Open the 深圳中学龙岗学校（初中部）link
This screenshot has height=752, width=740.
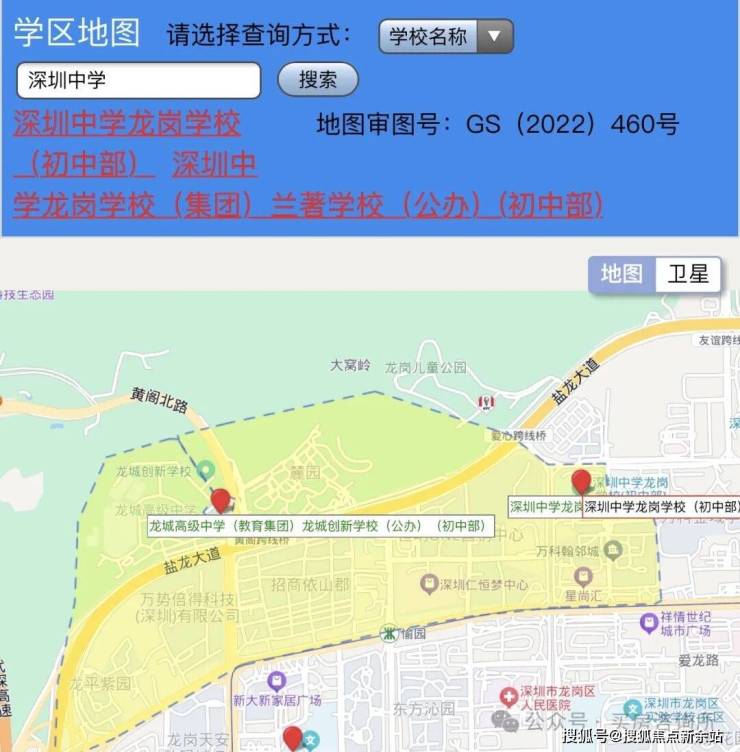(x=127, y=126)
